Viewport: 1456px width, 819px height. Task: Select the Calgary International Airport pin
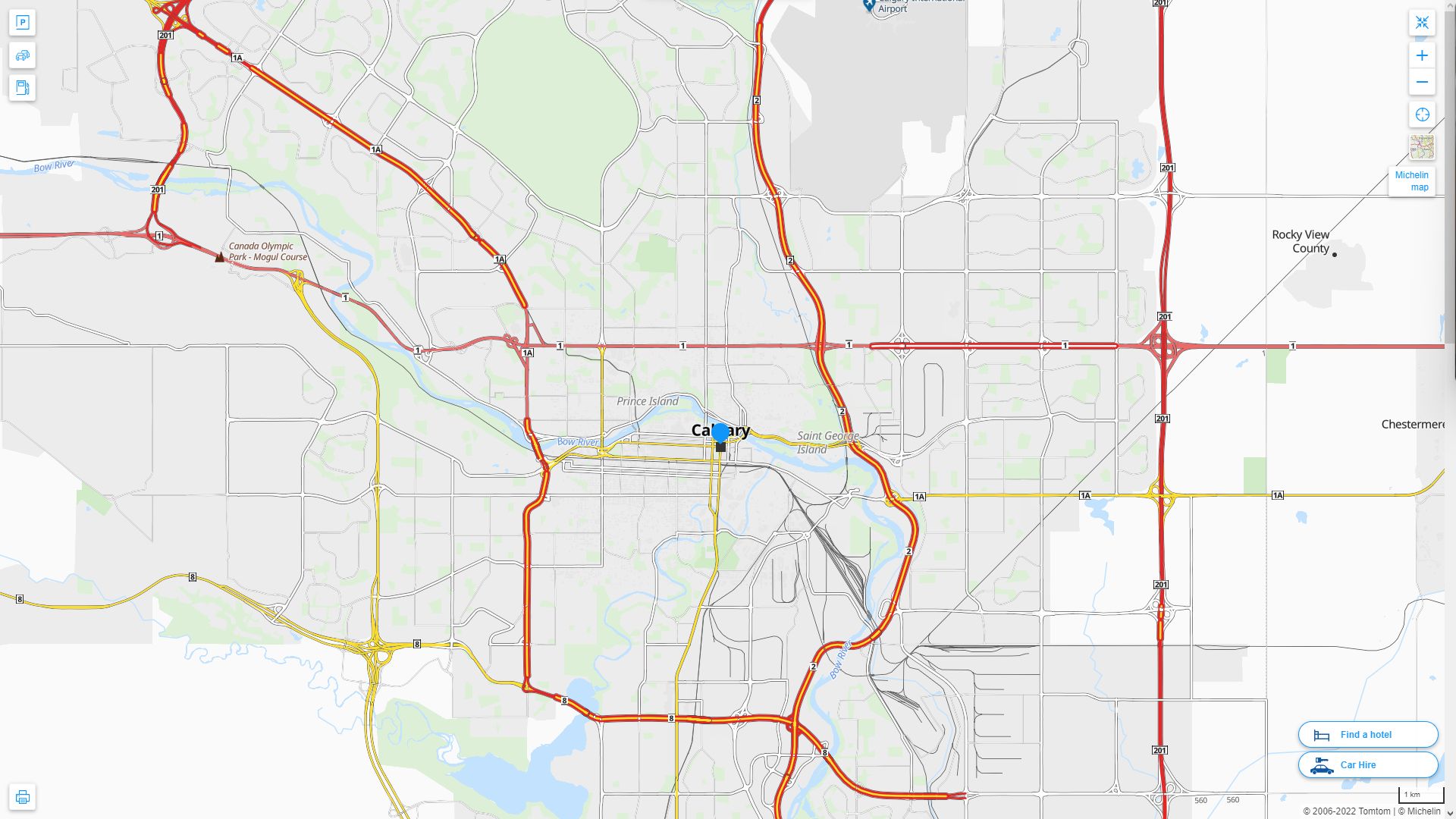tap(869, 6)
